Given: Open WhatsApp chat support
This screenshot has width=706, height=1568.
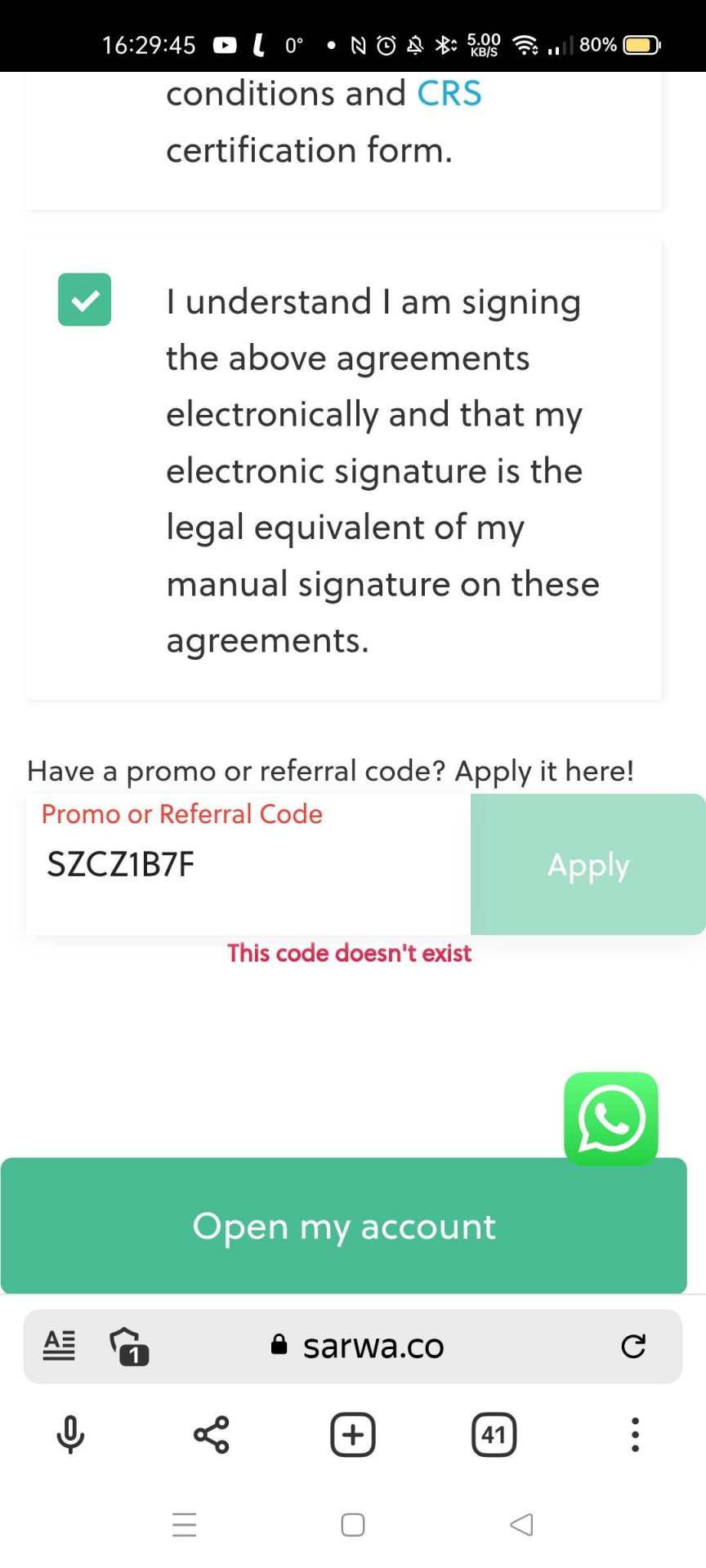Looking at the screenshot, I should point(610,1118).
